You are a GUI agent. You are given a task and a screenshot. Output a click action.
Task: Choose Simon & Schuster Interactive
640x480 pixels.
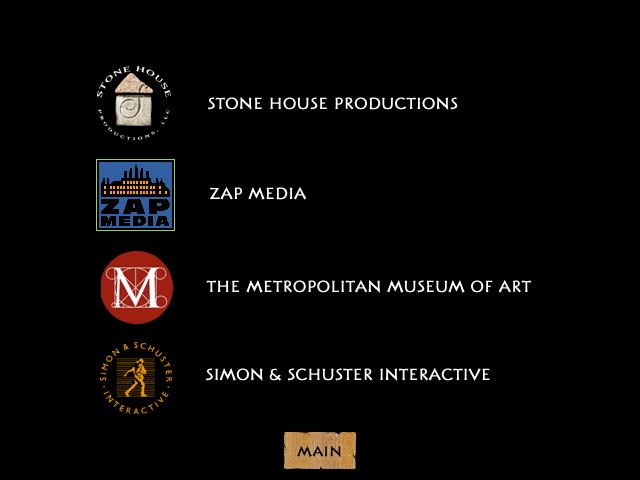point(347,375)
